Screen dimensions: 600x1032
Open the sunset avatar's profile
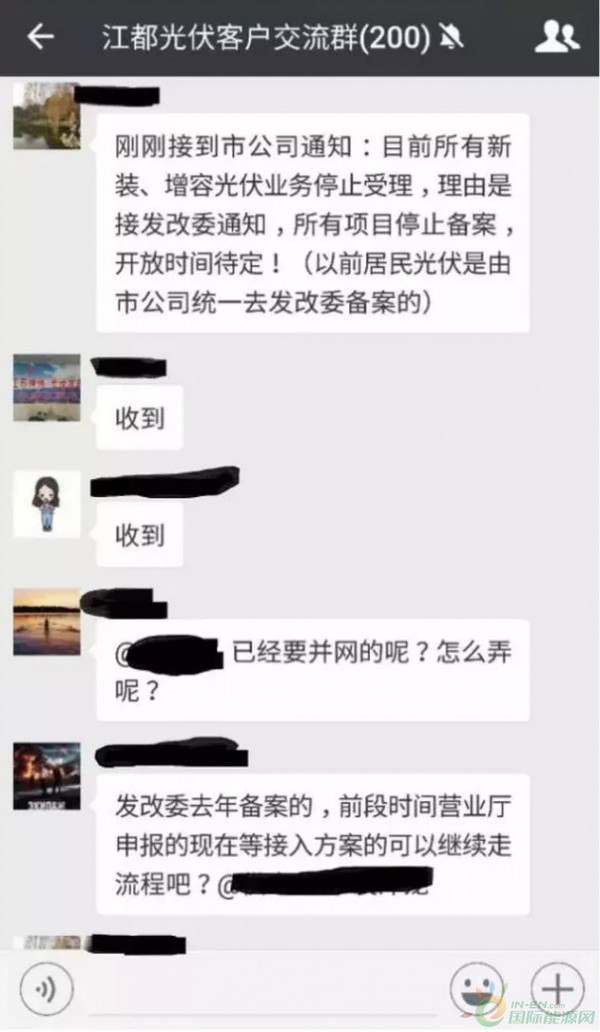[46, 621]
